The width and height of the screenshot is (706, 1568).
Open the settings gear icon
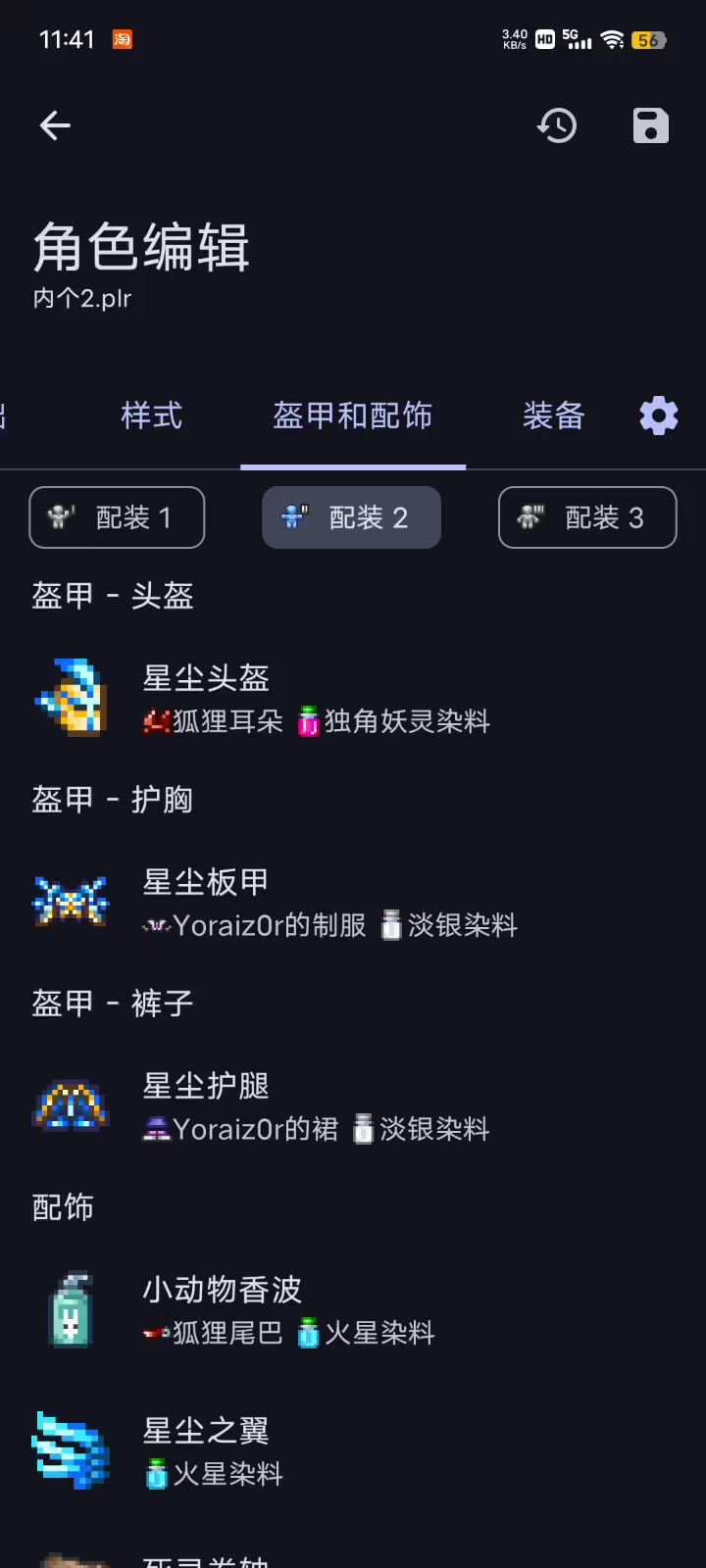click(659, 416)
